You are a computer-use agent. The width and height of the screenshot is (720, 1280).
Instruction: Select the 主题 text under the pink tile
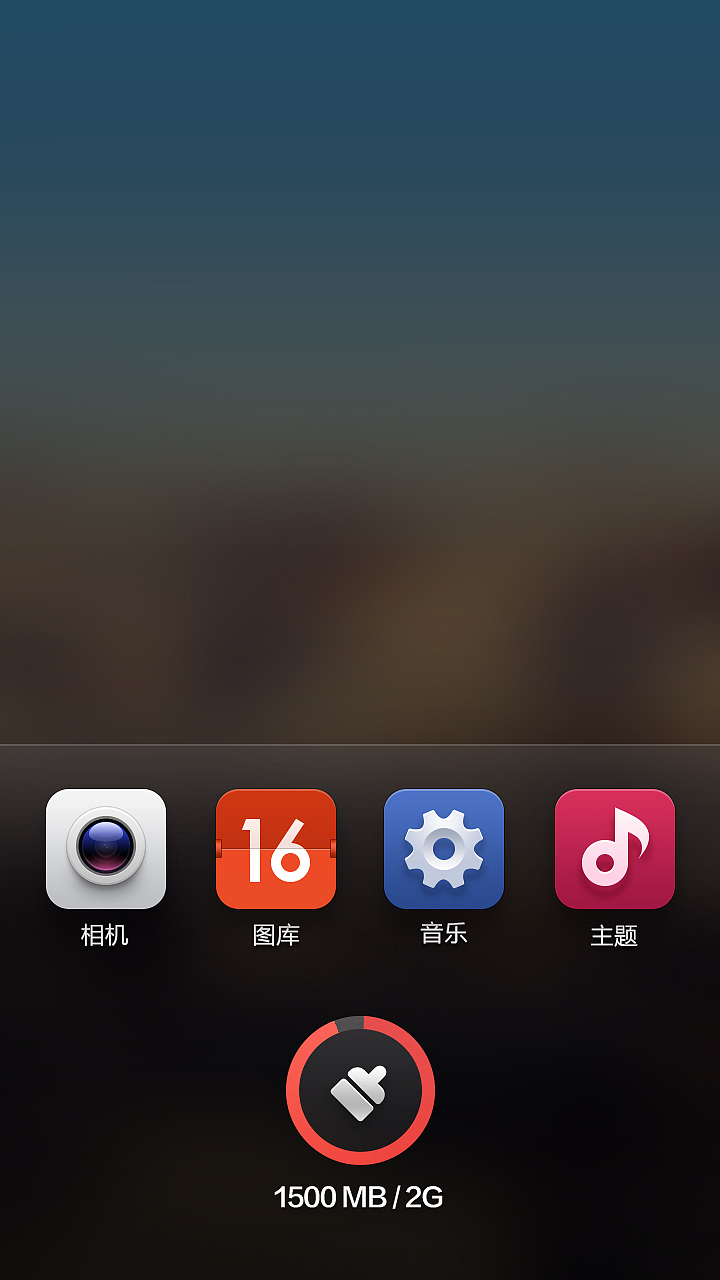click(x=614, y=935)
